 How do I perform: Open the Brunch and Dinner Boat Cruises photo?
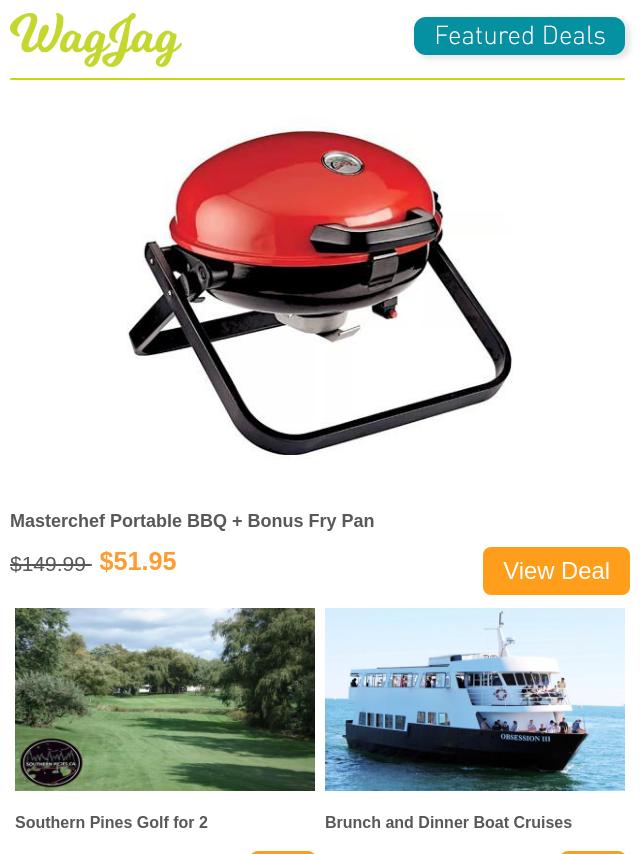coord(475,699)
